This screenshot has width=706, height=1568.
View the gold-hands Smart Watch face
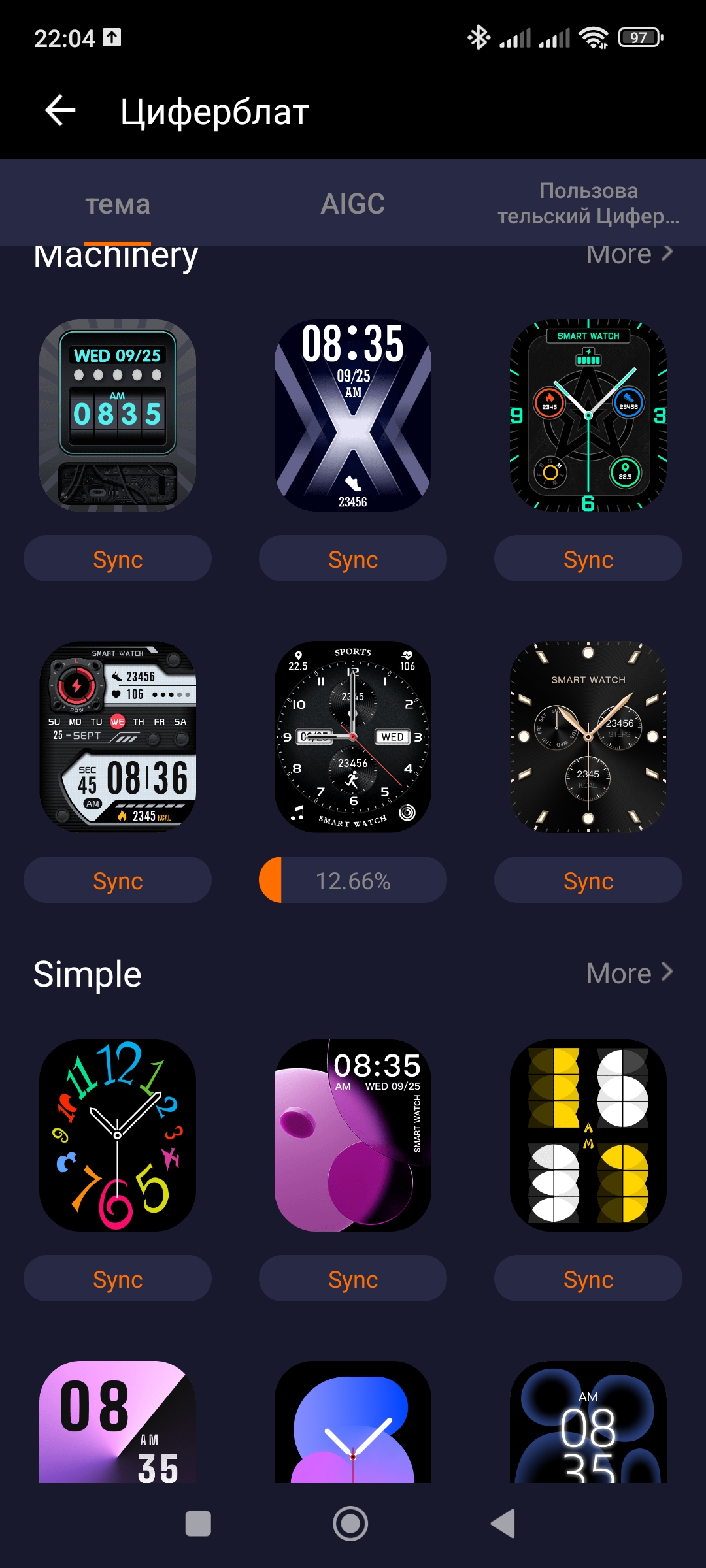pyautogui.click(x=588, y=737)
